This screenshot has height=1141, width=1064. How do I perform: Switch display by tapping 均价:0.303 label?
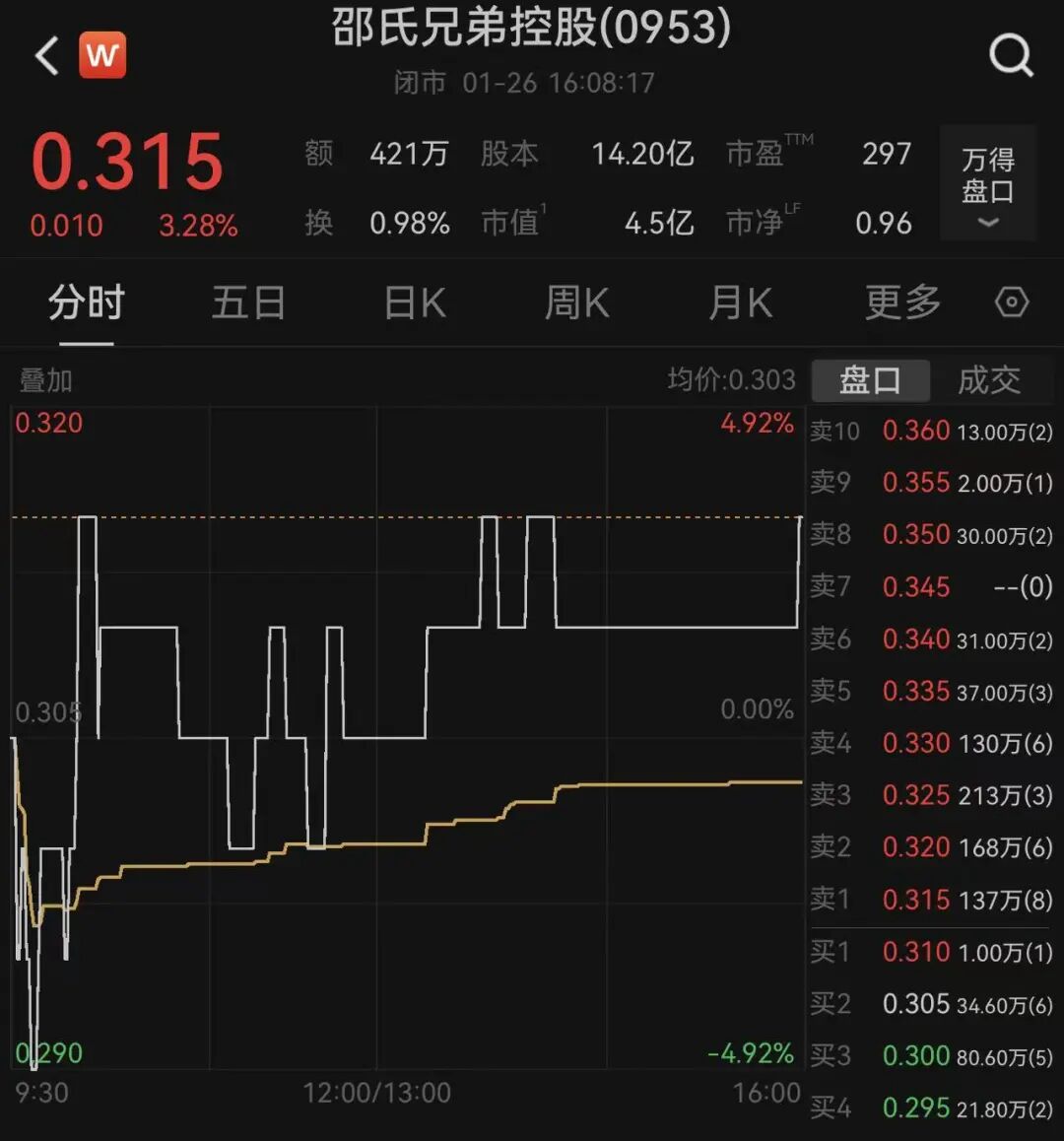733,379
